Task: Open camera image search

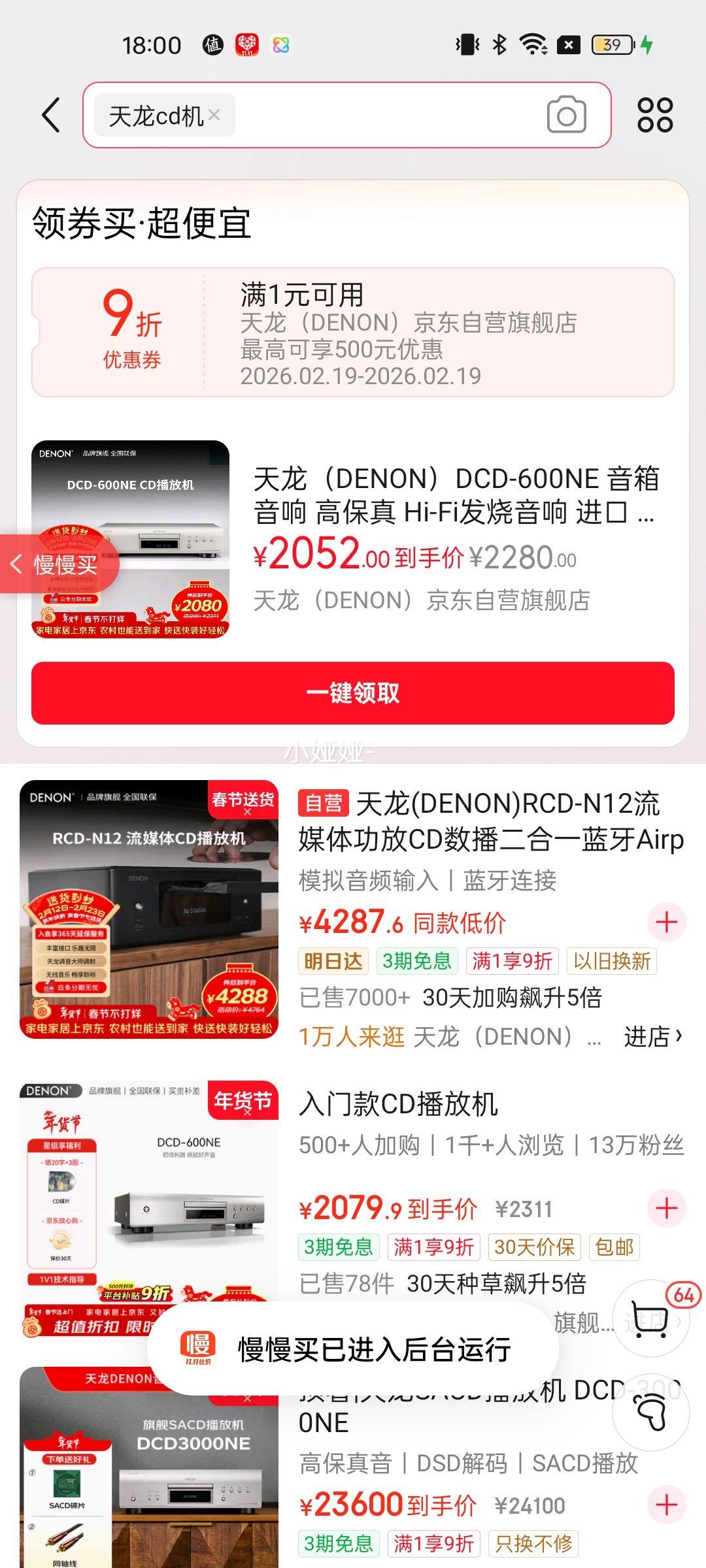Action: (566, 116)
